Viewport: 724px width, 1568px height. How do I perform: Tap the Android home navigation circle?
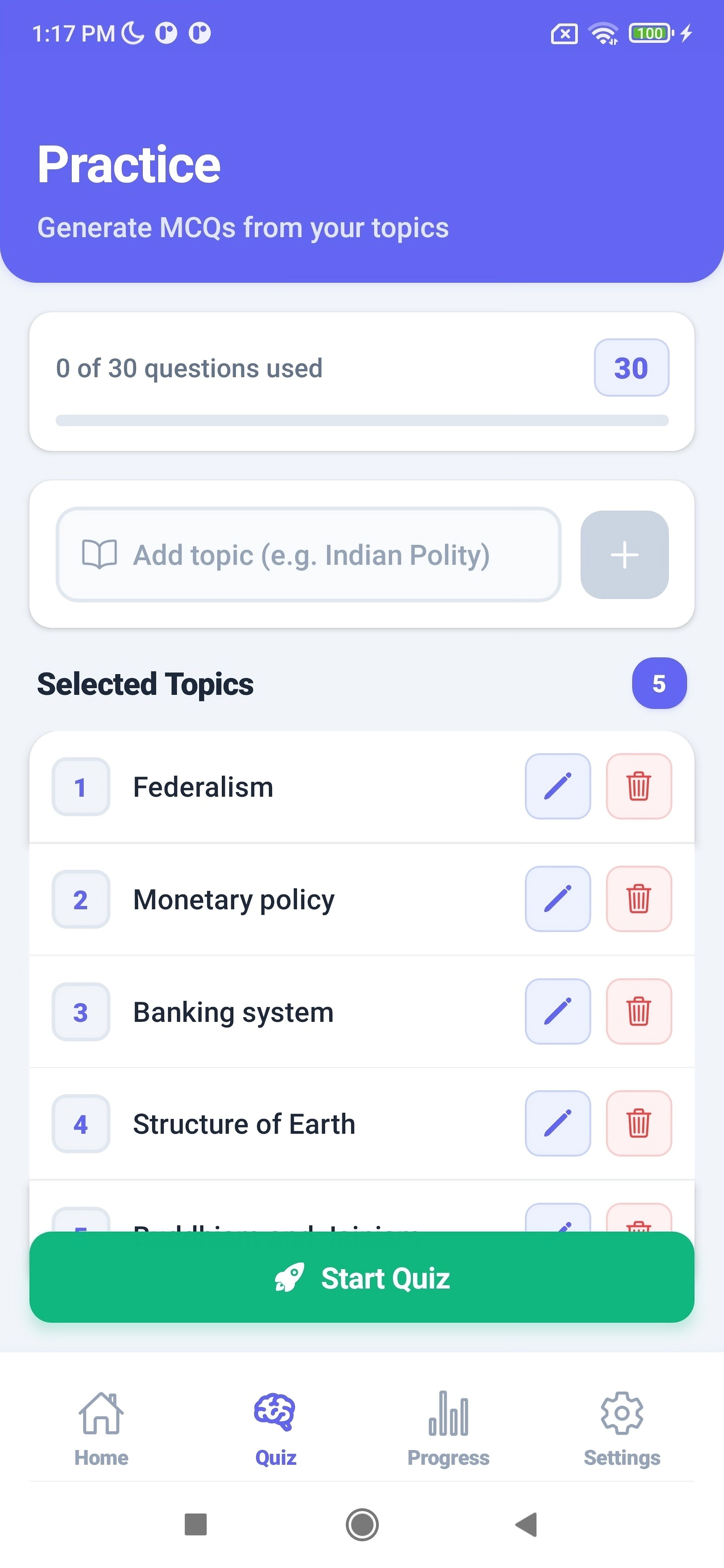[x=362, y=1524]
